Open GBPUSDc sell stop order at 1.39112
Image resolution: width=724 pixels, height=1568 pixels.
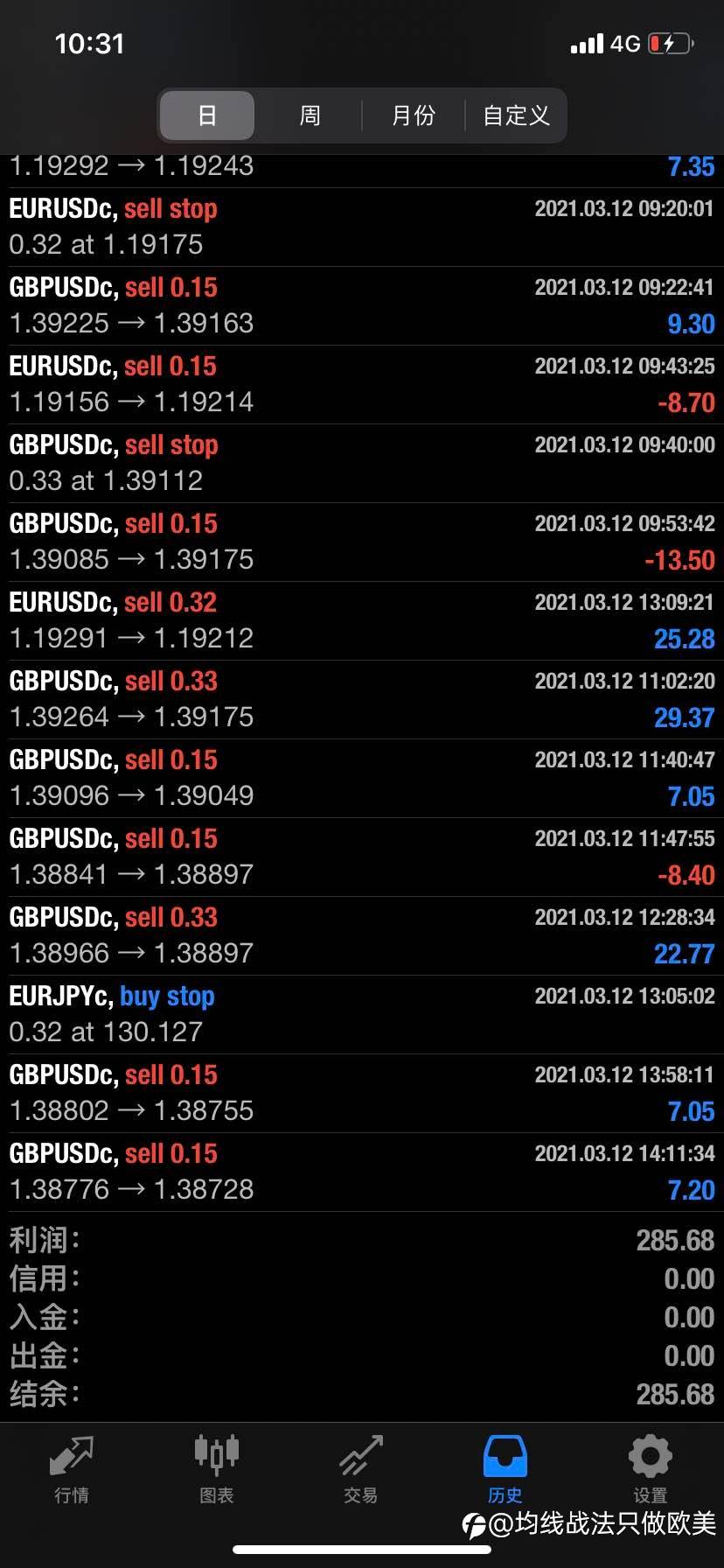tap(362, 464)
